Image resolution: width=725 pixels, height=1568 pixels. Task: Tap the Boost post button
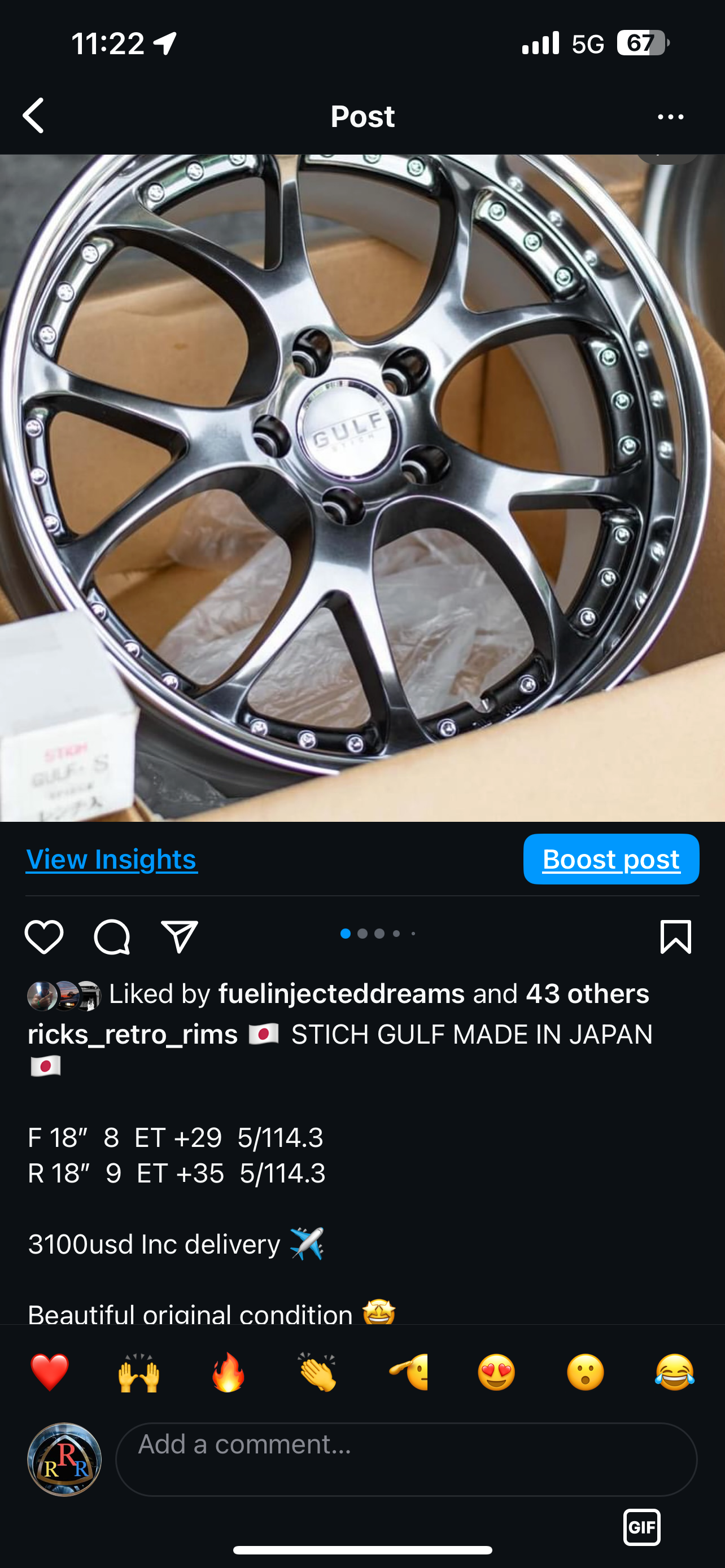click(x=610, y=859)
